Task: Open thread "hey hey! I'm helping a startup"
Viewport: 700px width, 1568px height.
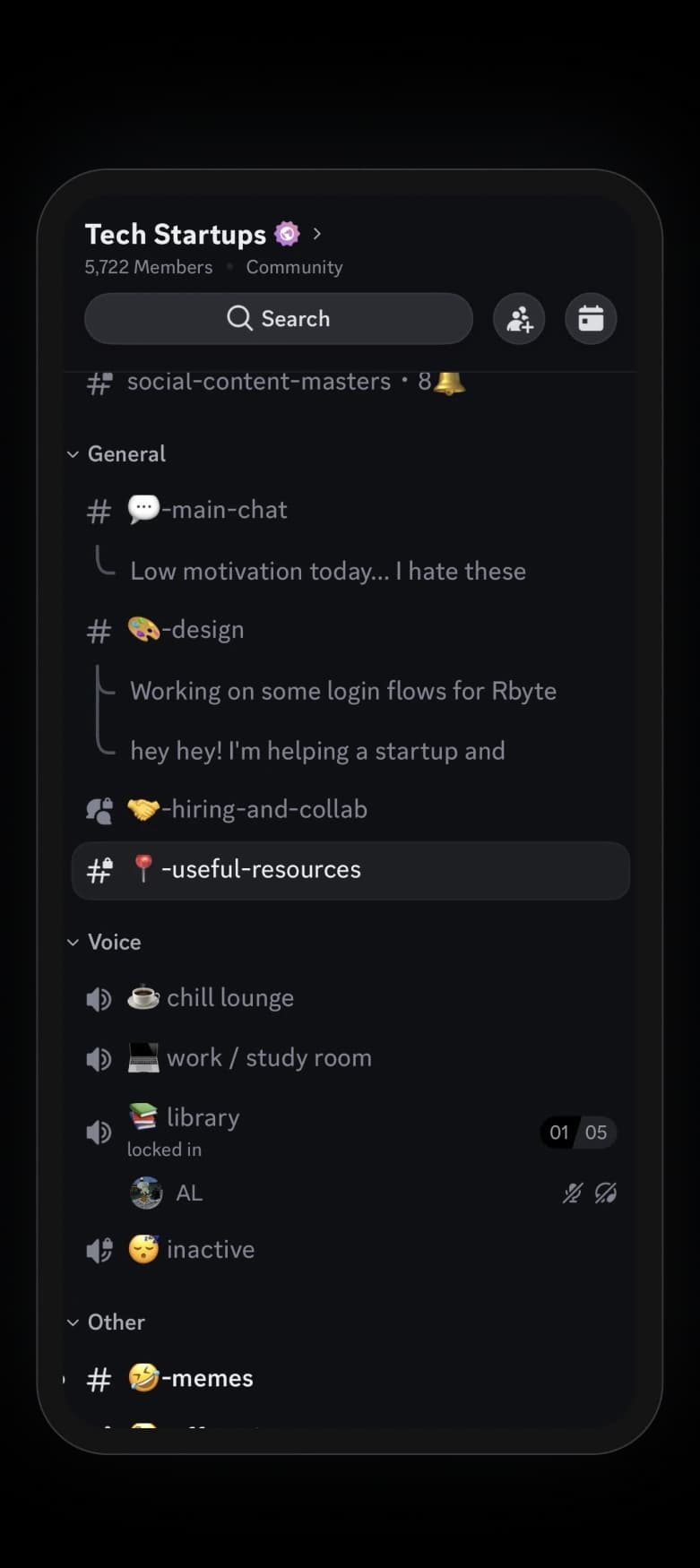Action: [x=317, y=751]
